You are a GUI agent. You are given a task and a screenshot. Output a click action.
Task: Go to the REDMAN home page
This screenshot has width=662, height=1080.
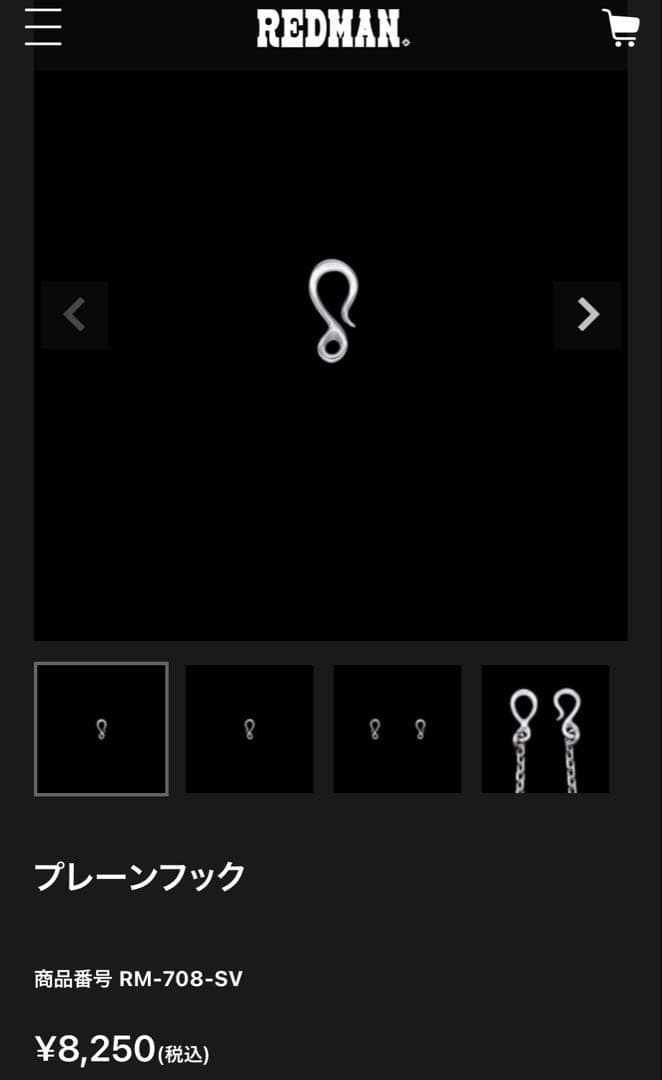pos(332,29)
